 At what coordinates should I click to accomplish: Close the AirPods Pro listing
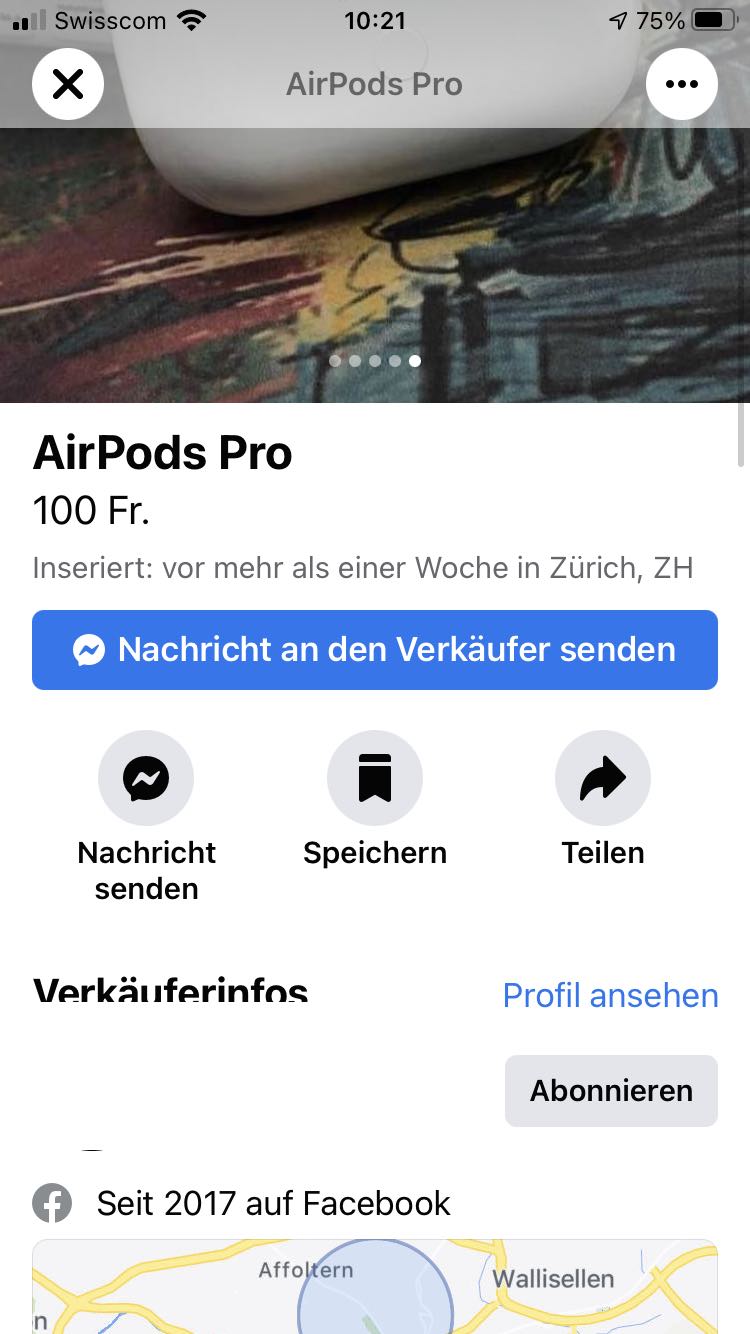click(x=68, y=84)
